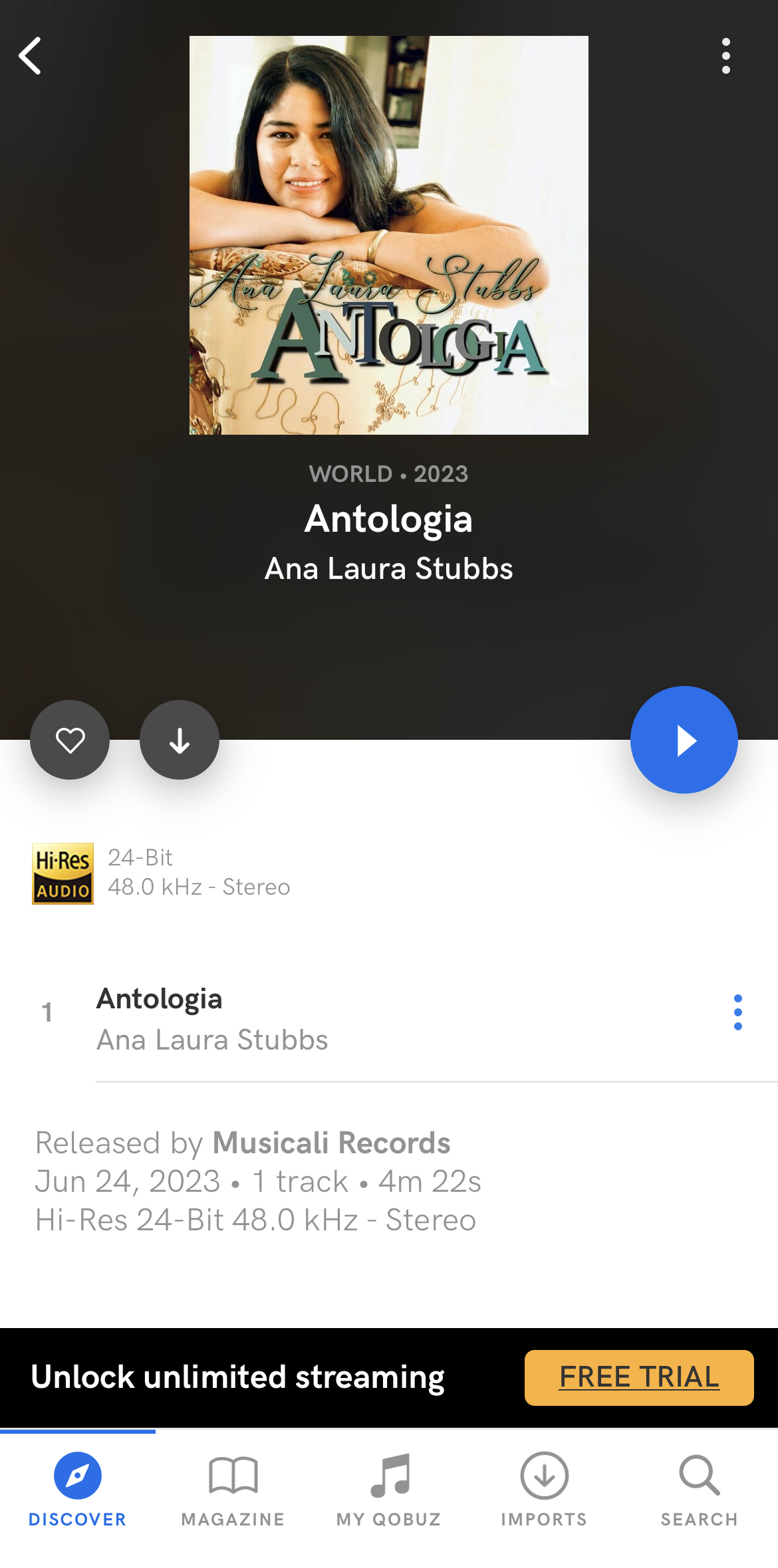Open options for the Antologia track

point(737,1012)
